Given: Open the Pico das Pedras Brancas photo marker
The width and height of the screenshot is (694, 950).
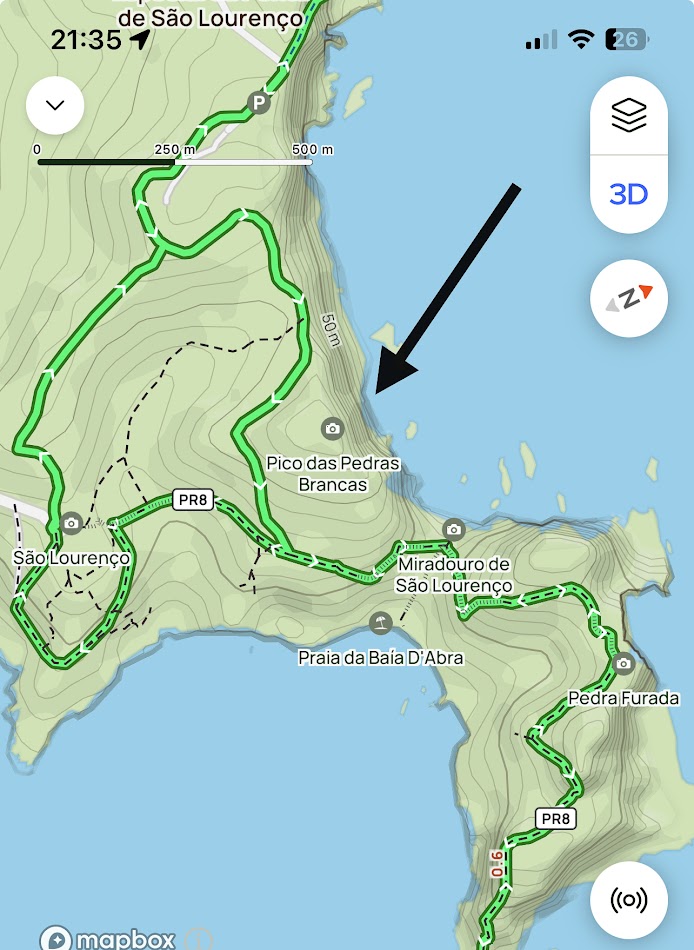Looking at the screenshot, I should point(332,429).
